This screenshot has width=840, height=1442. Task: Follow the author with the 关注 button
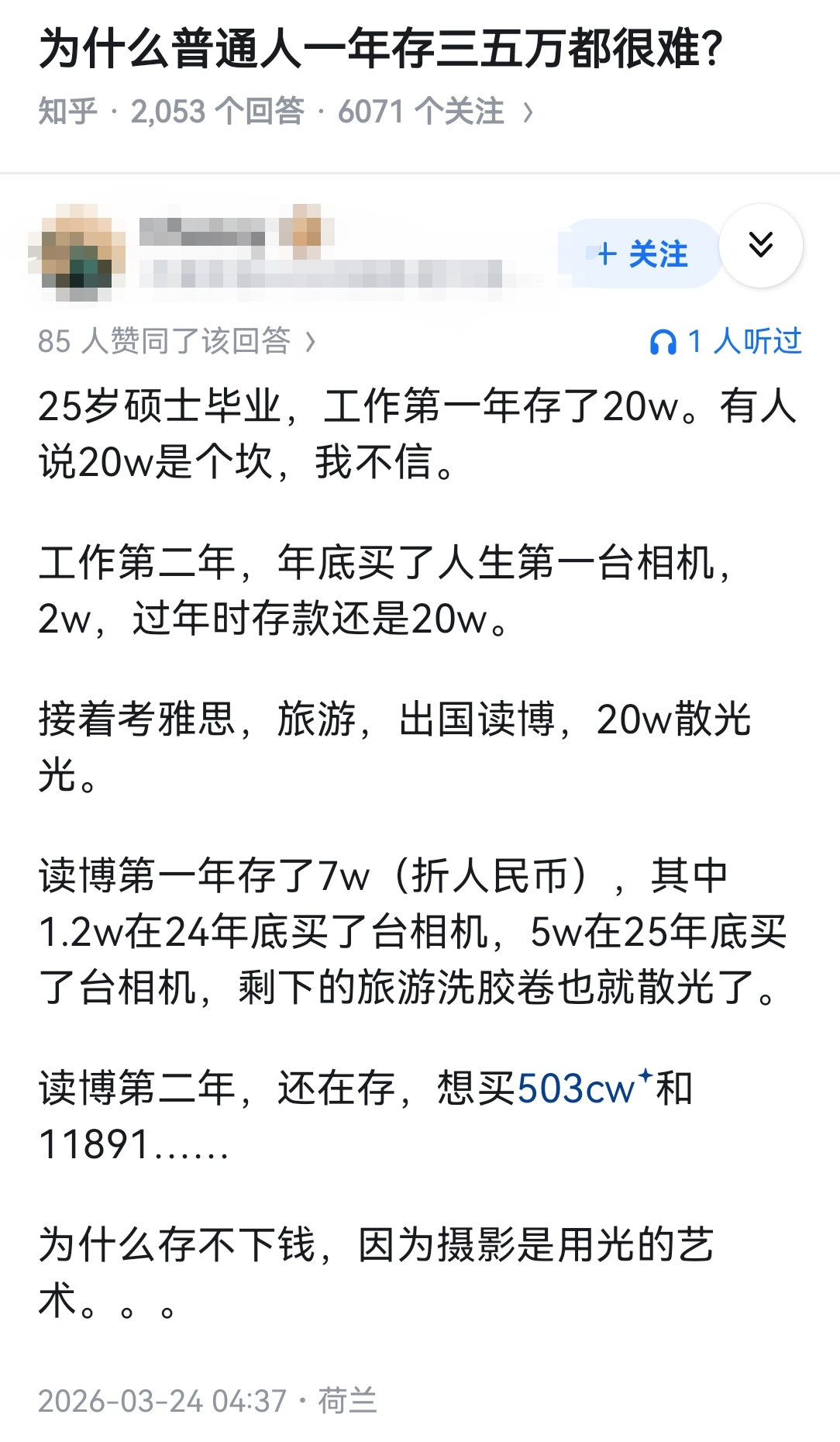click(640, 254)
